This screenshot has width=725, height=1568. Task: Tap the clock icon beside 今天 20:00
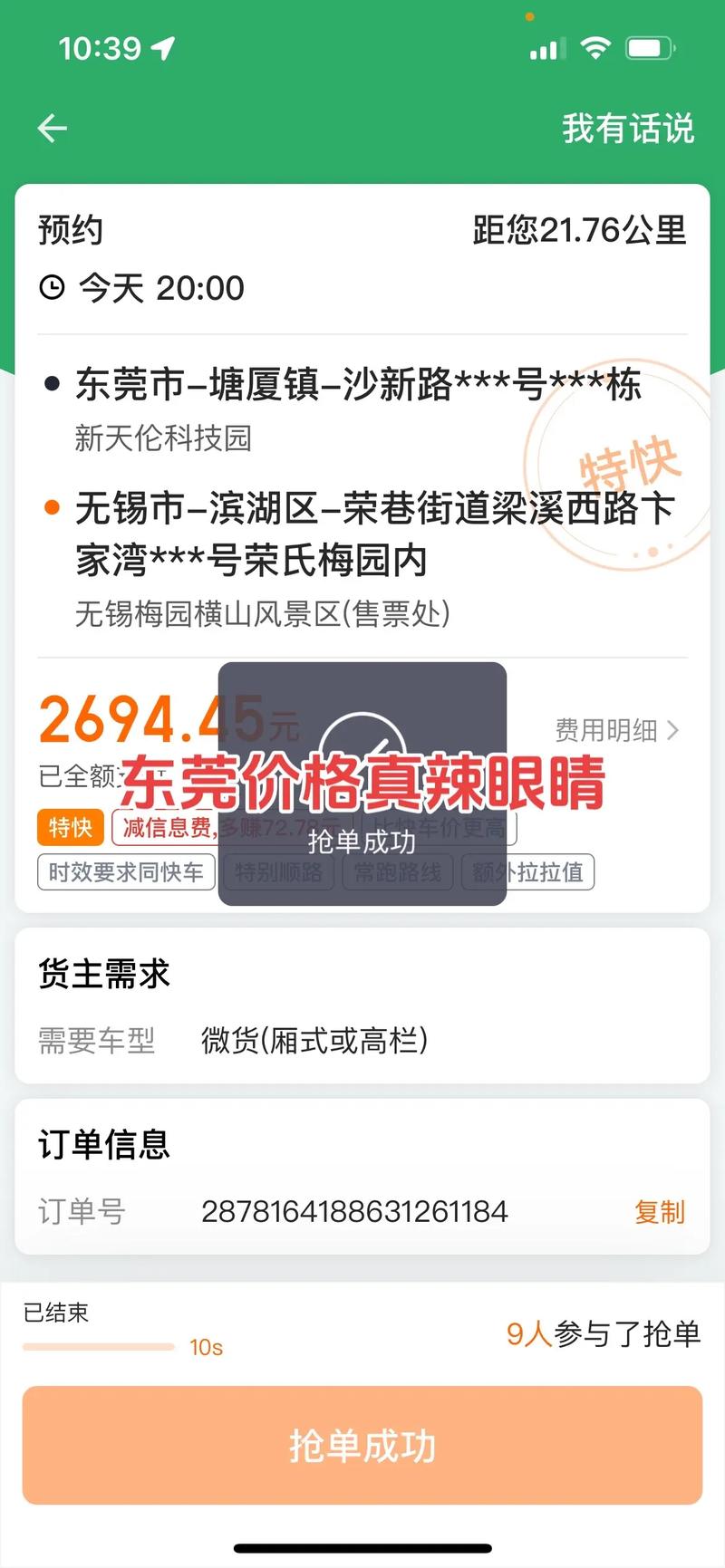pos(53,288)
